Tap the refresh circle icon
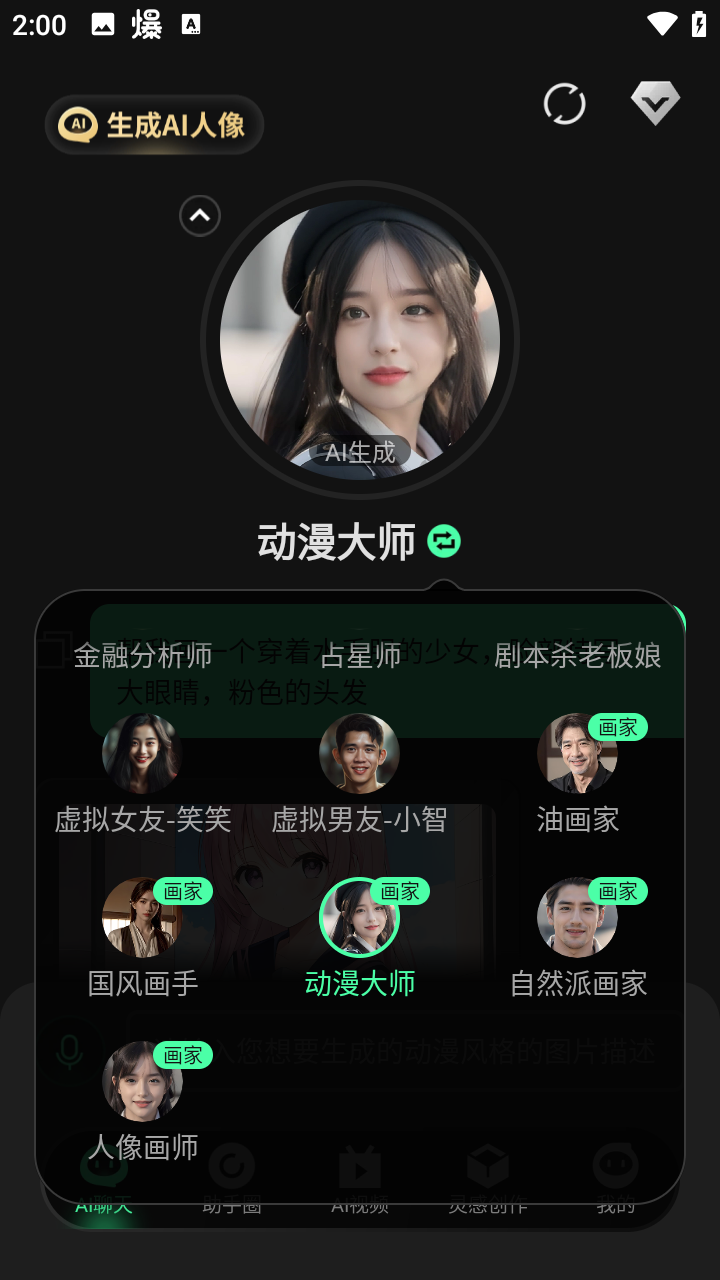Viewport: 720px width, 1280px height. (x=564, y=104)
